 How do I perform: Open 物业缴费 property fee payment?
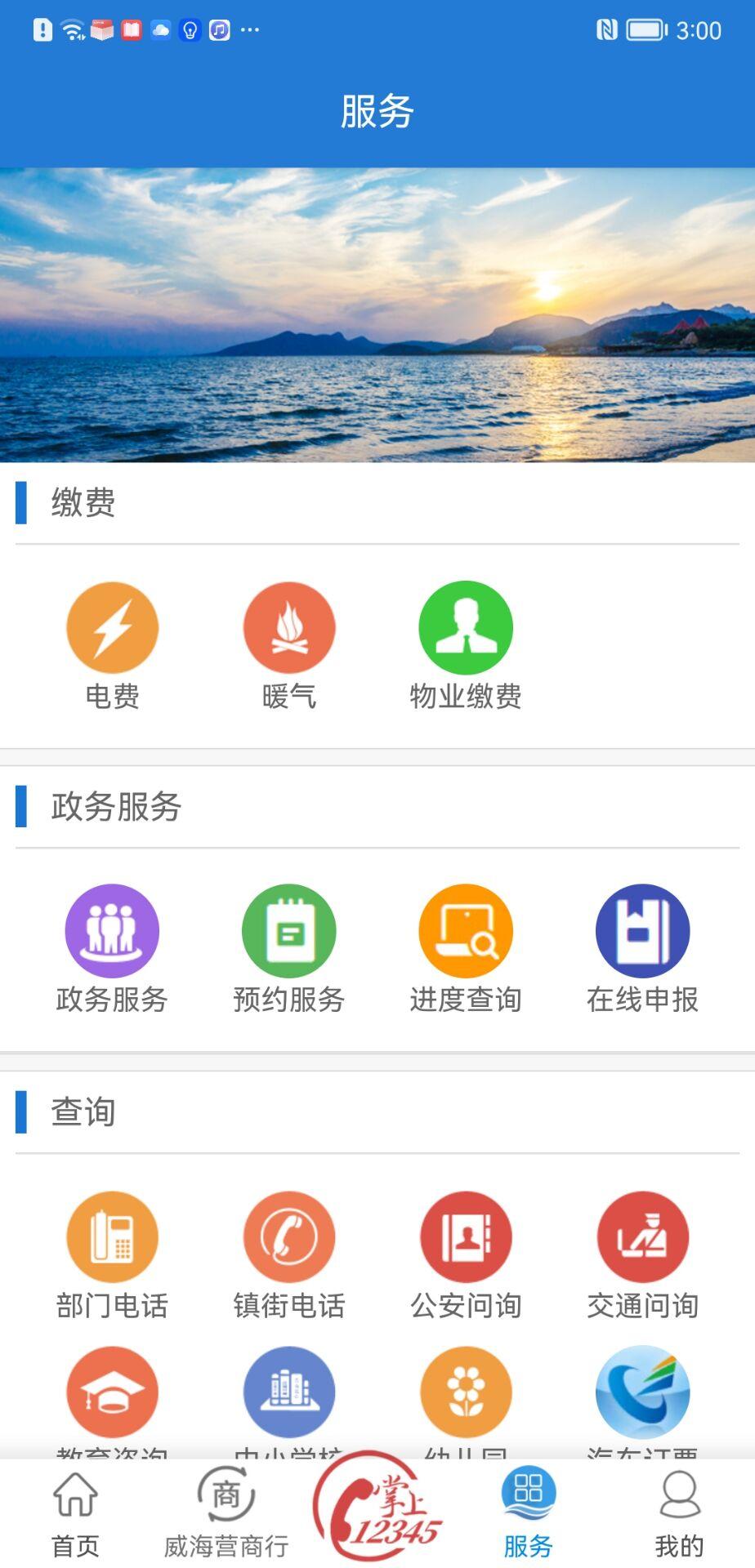pos(465,627)
